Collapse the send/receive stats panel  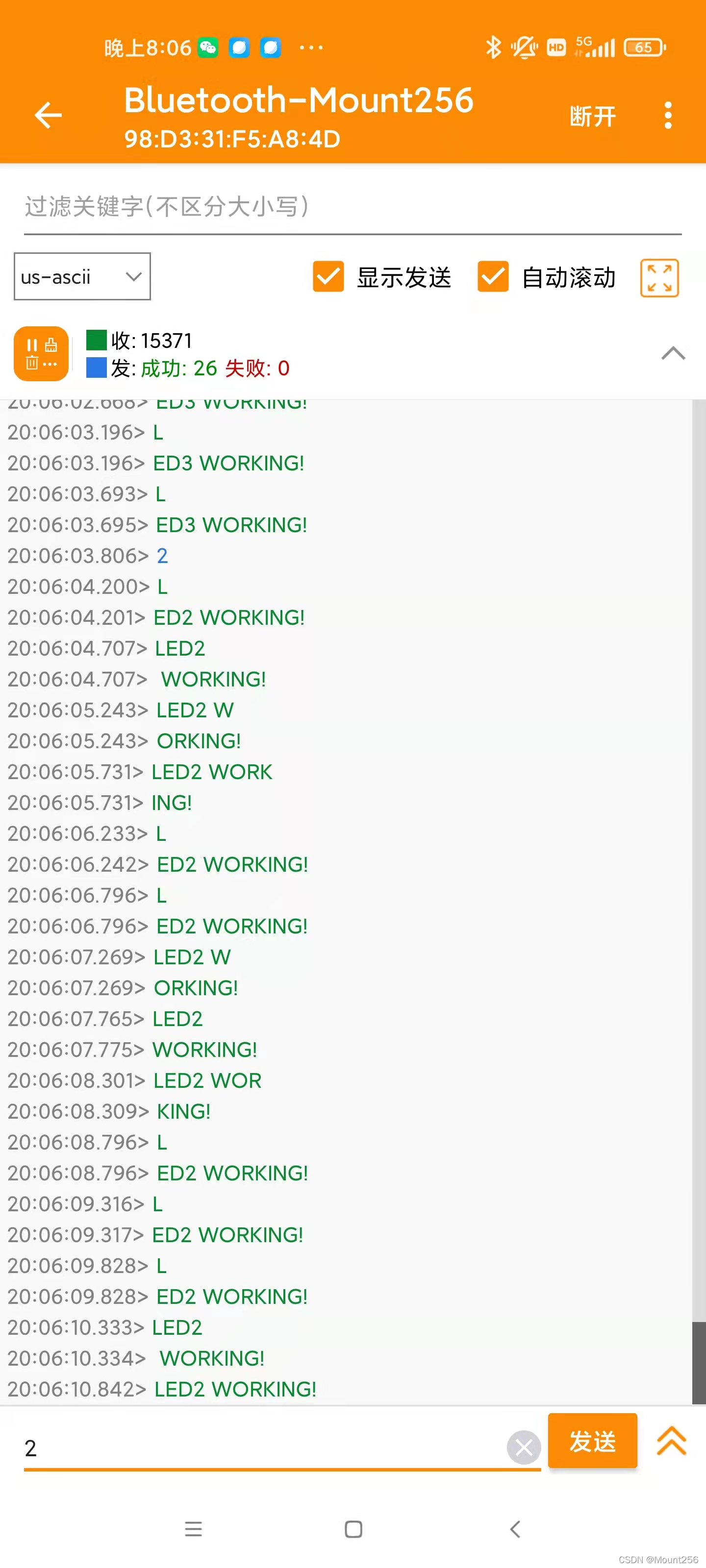click(x=673, y=354)
